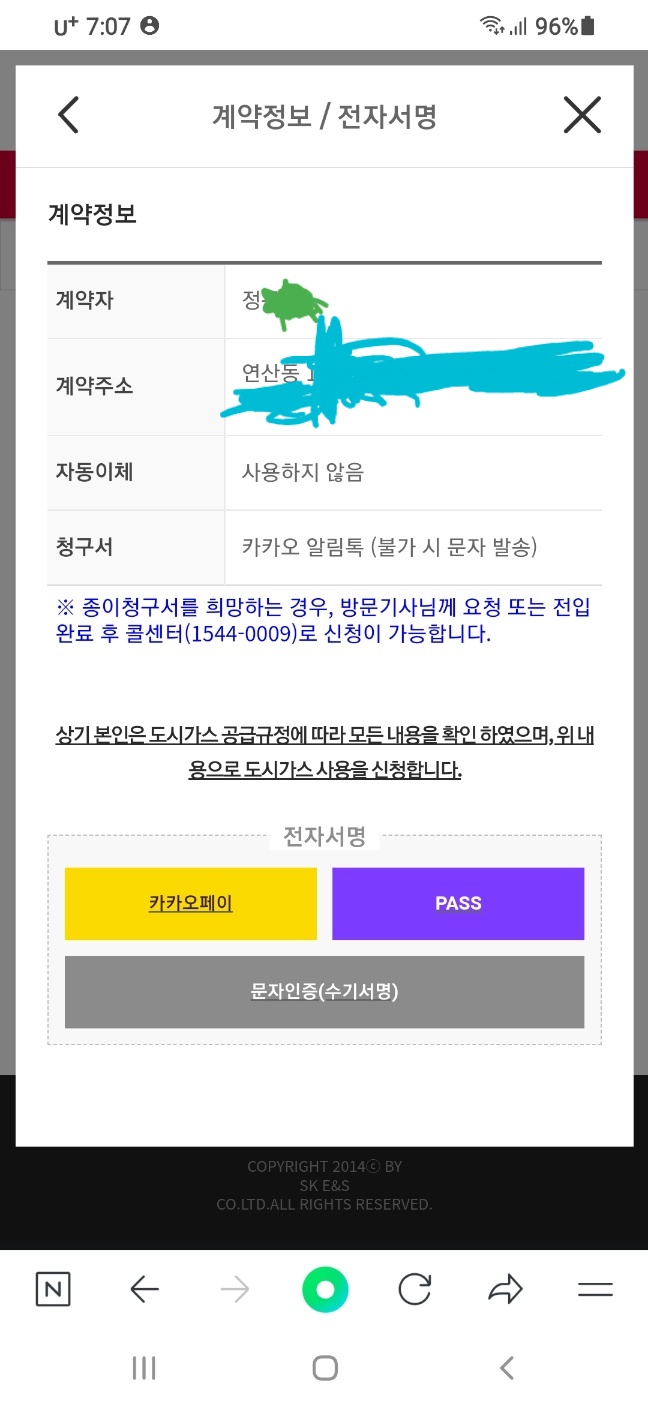648x1404 pixels.
Task: Go back from the 계약정보 / 전자서명 dialog
Action: tap(68, 116)
